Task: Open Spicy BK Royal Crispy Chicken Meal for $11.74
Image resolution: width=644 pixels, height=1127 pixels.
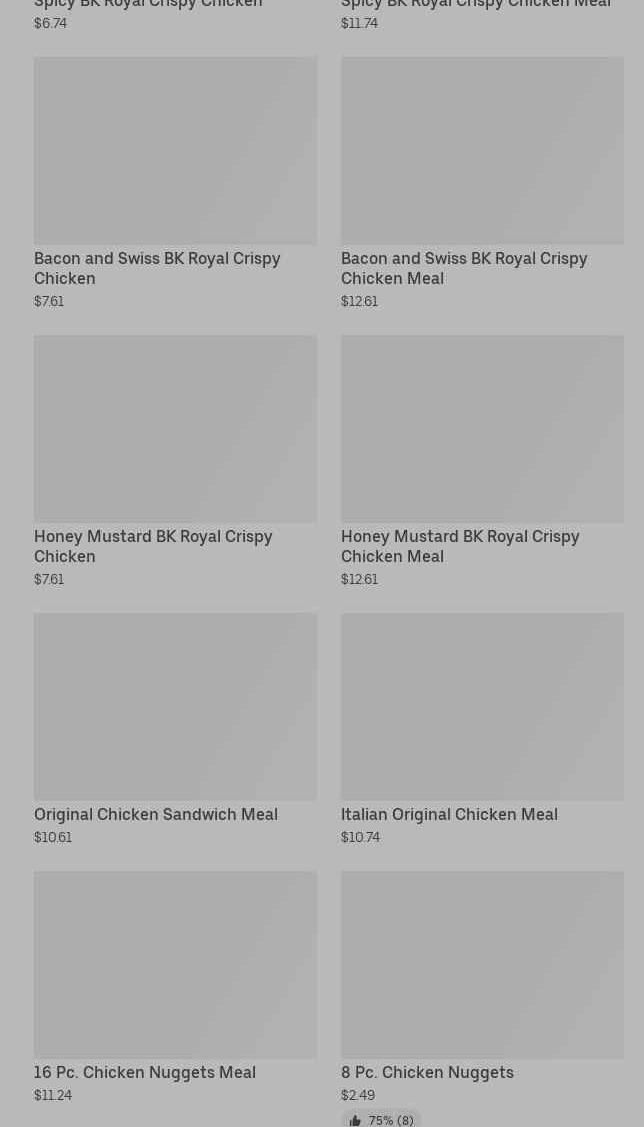Action: point(482,14)
